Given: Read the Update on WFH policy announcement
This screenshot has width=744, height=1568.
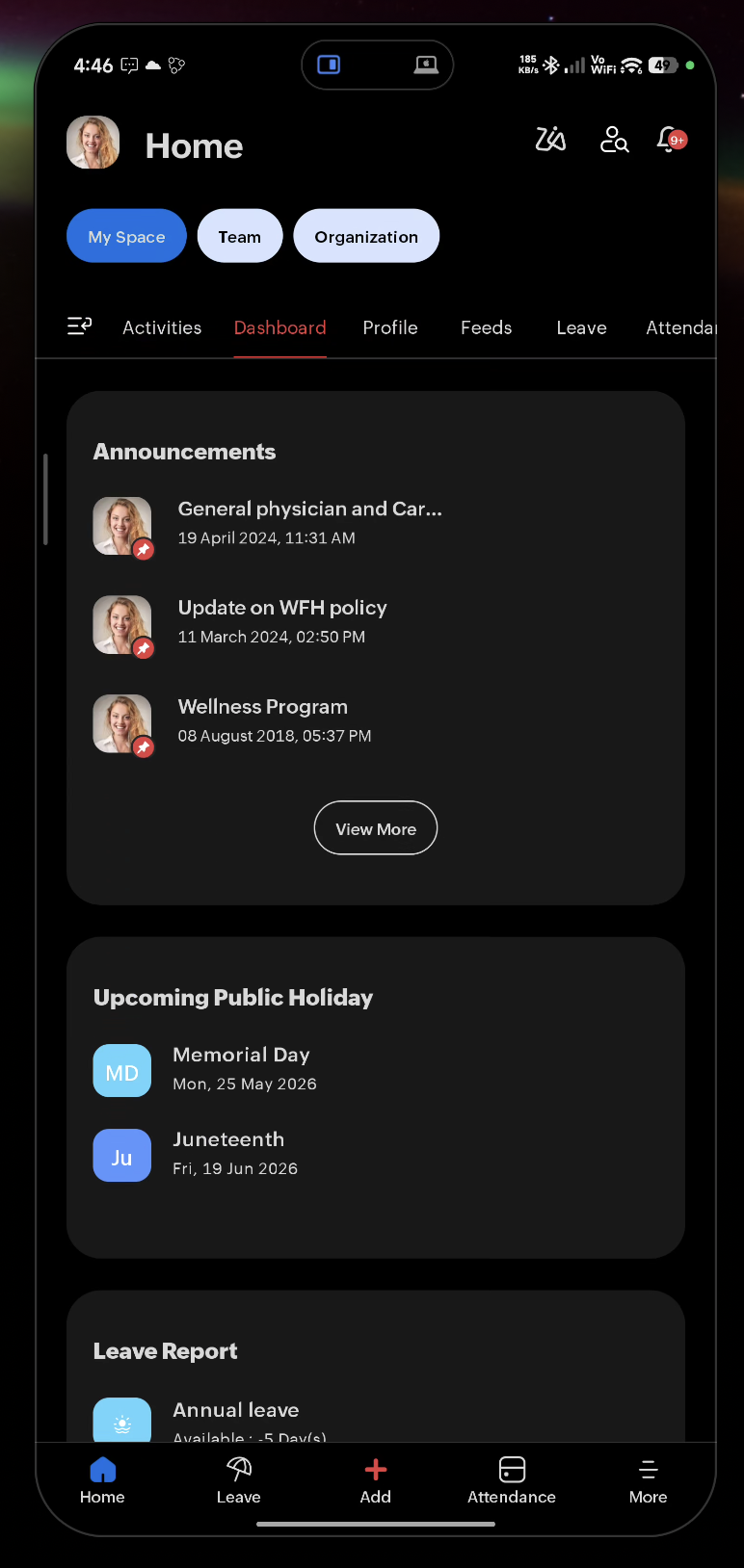Looking at the screenshot, I should tap(282, 620).
